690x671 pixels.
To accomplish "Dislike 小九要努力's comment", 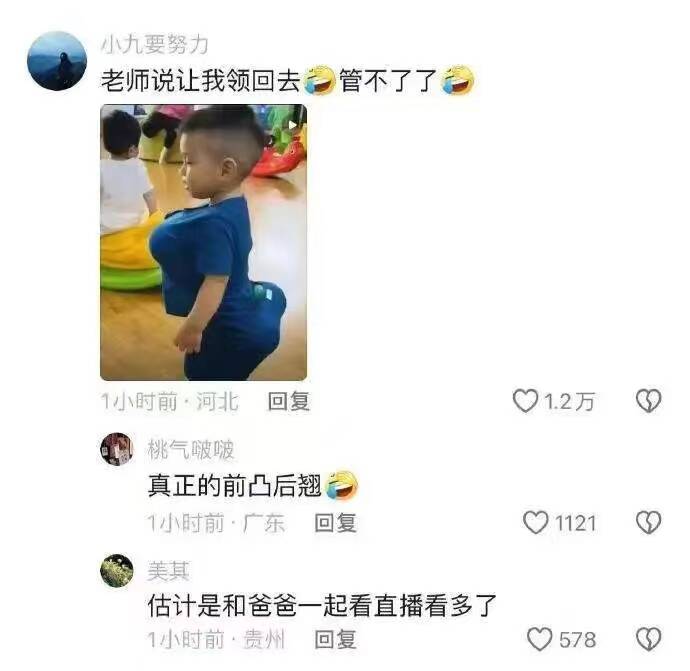I will [649, 402].
